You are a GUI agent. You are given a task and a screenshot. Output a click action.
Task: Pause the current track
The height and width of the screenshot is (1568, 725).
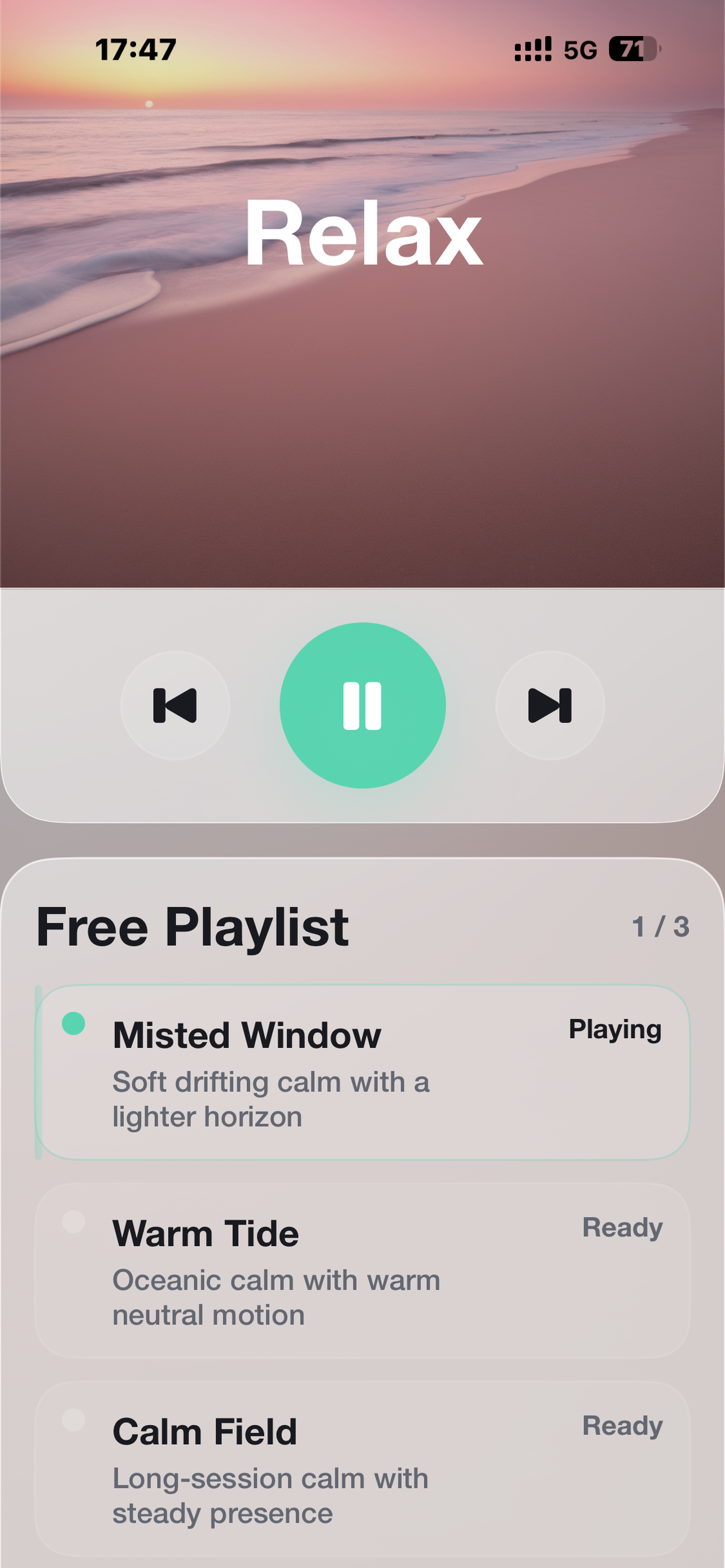(362, 705)
